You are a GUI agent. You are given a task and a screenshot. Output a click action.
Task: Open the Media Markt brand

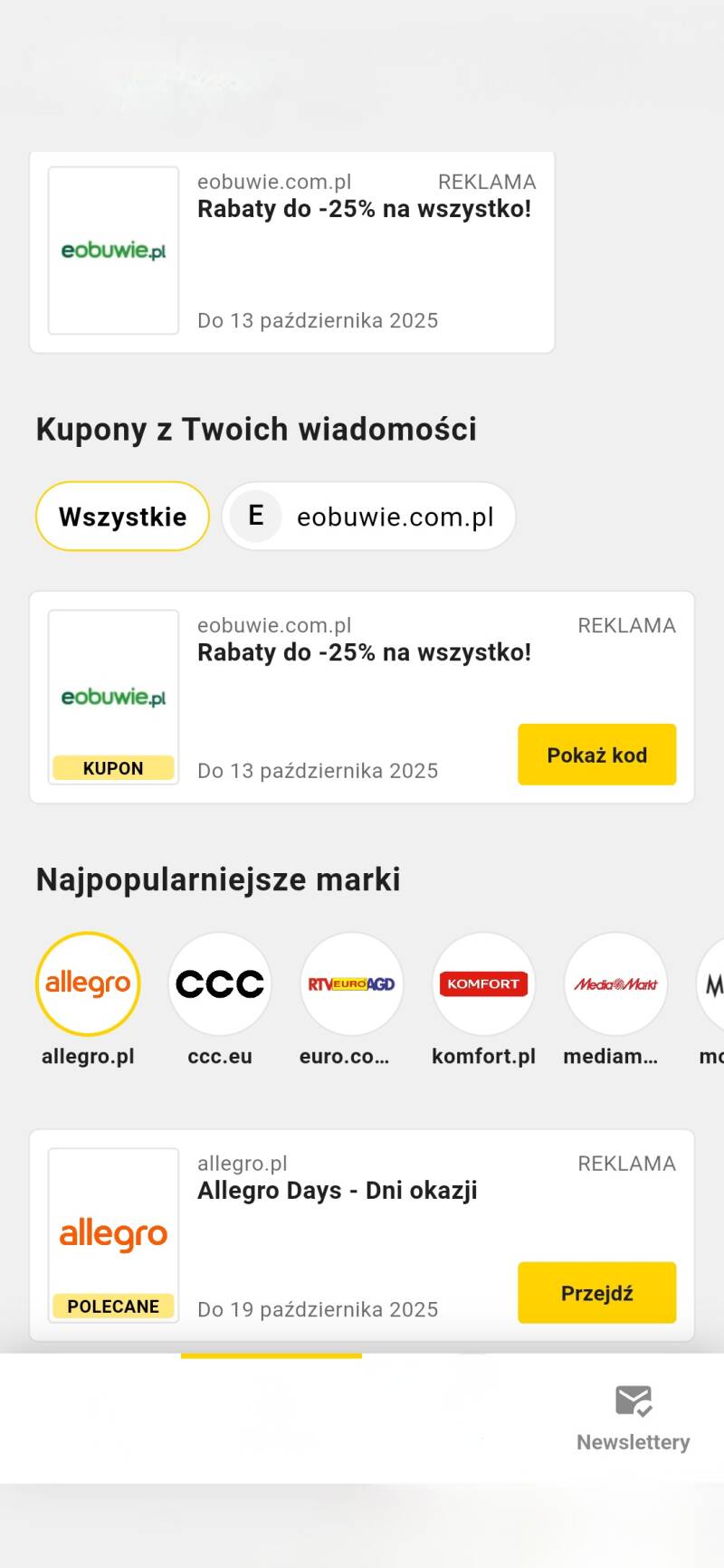click(615, 984)
